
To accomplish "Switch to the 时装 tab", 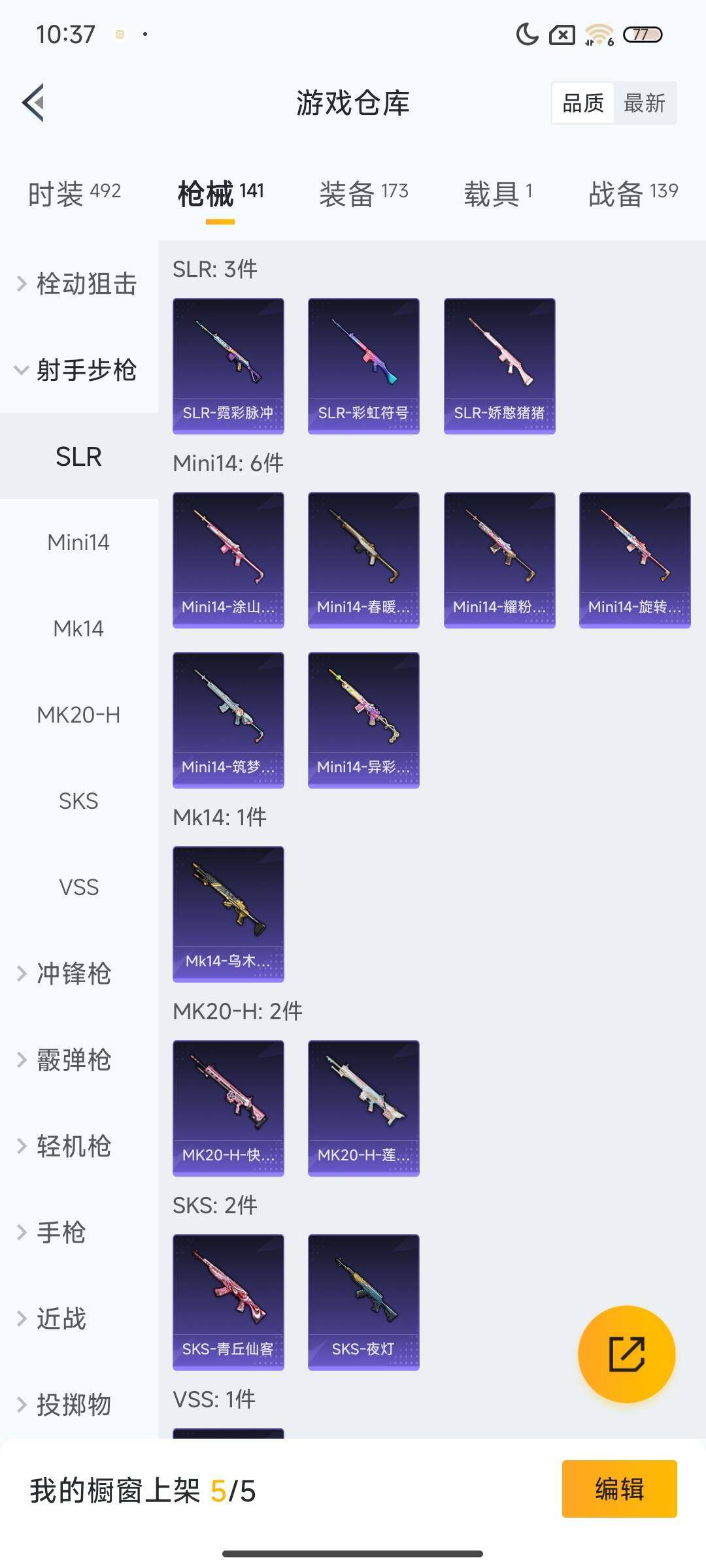I will coord(74,193).
